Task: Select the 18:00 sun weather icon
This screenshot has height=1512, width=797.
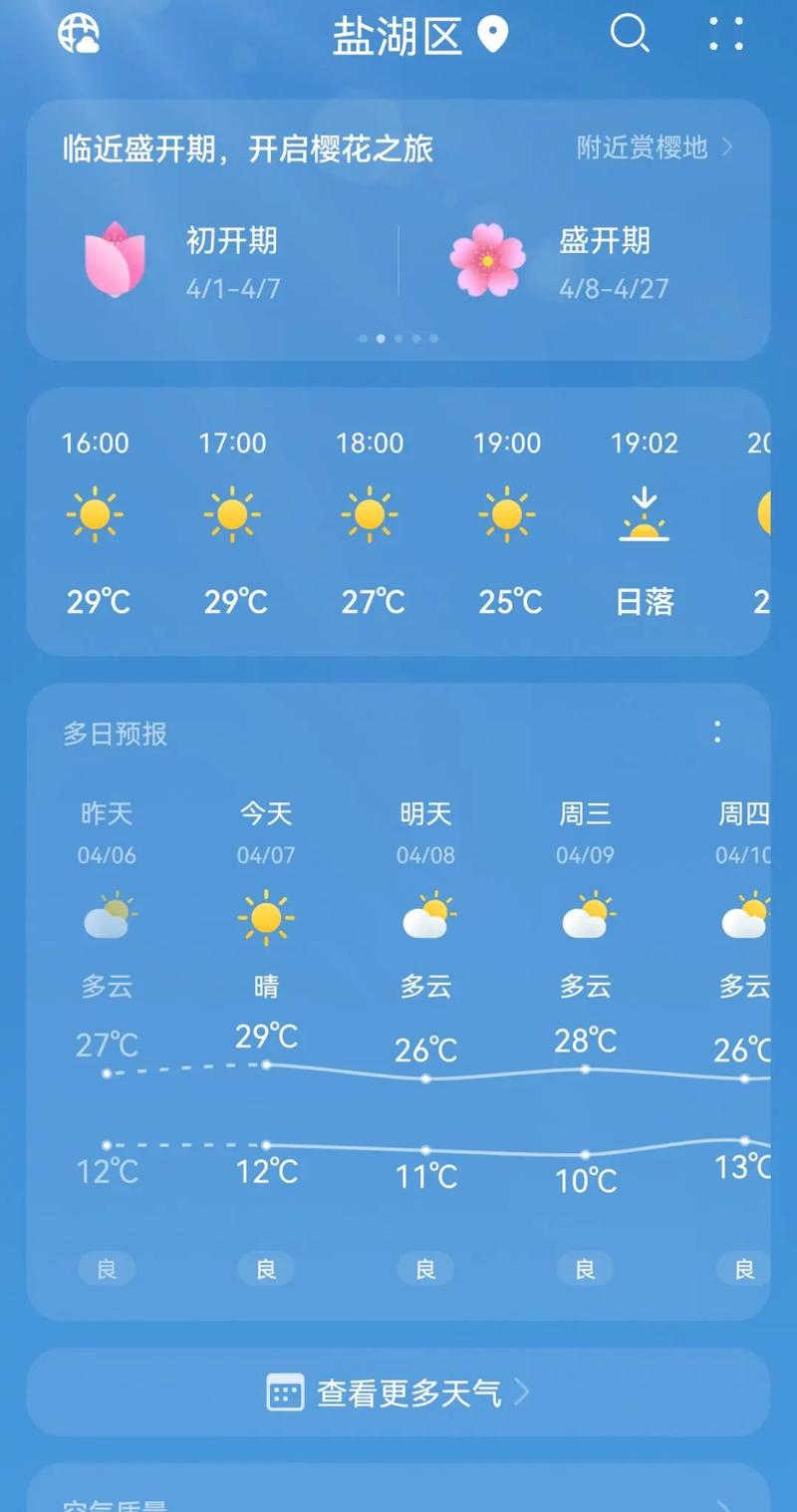Action: pyautogui.click(x=371, y=514)
